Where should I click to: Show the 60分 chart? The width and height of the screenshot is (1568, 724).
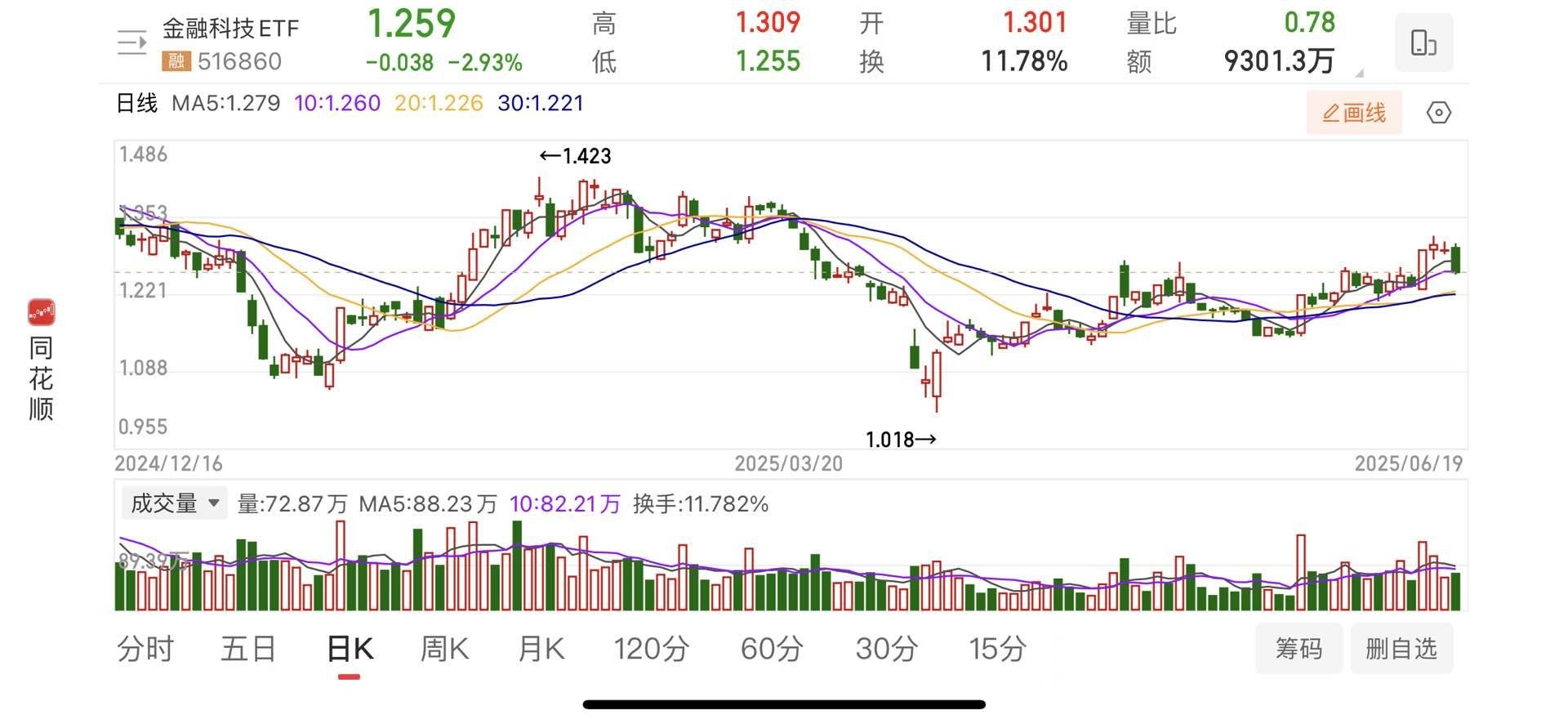click(x=772, y=649)
